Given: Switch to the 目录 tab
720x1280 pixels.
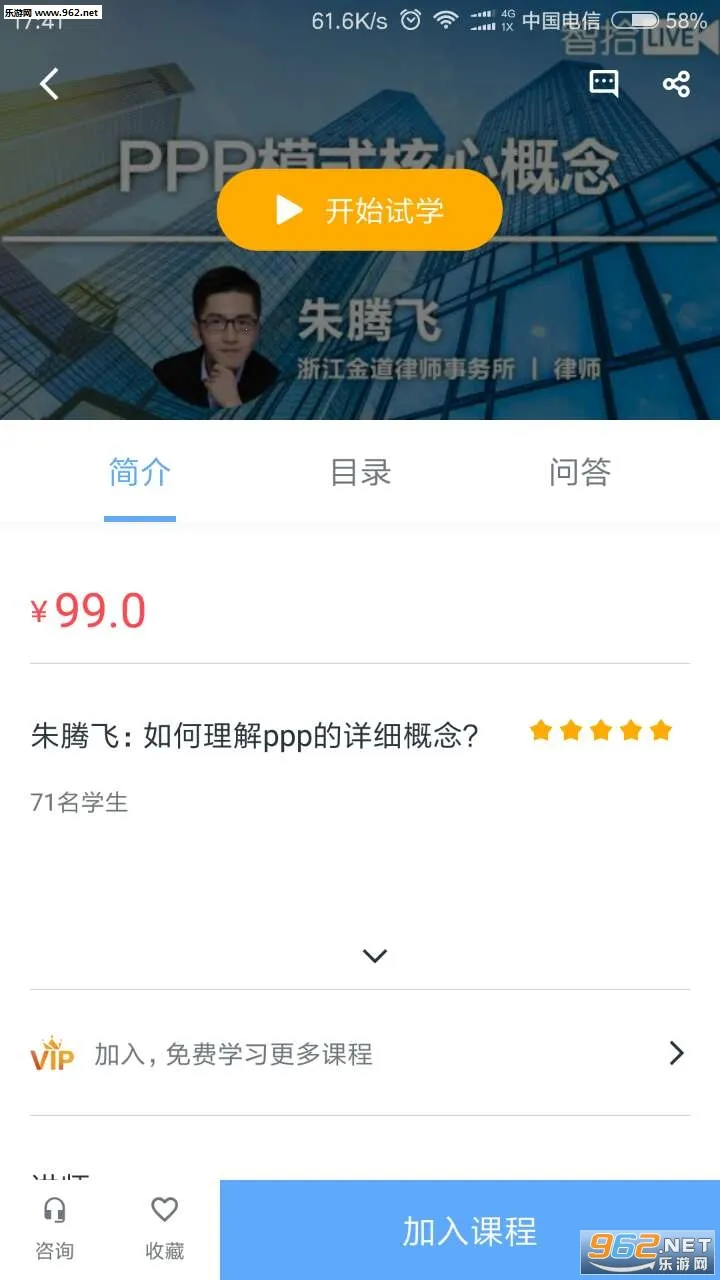Looking at the screenshot, I should pos(359,472).
